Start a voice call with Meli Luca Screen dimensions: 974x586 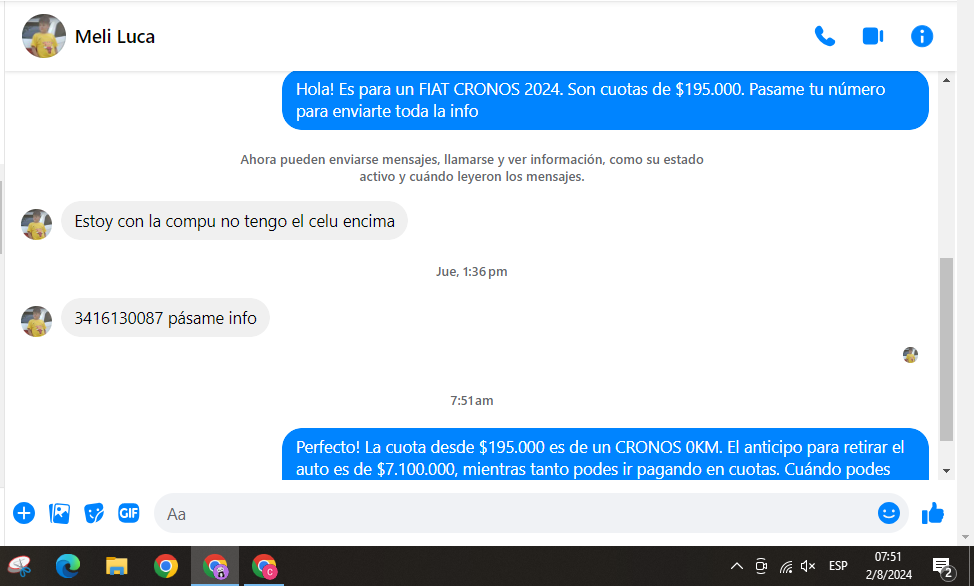point(824,37)
